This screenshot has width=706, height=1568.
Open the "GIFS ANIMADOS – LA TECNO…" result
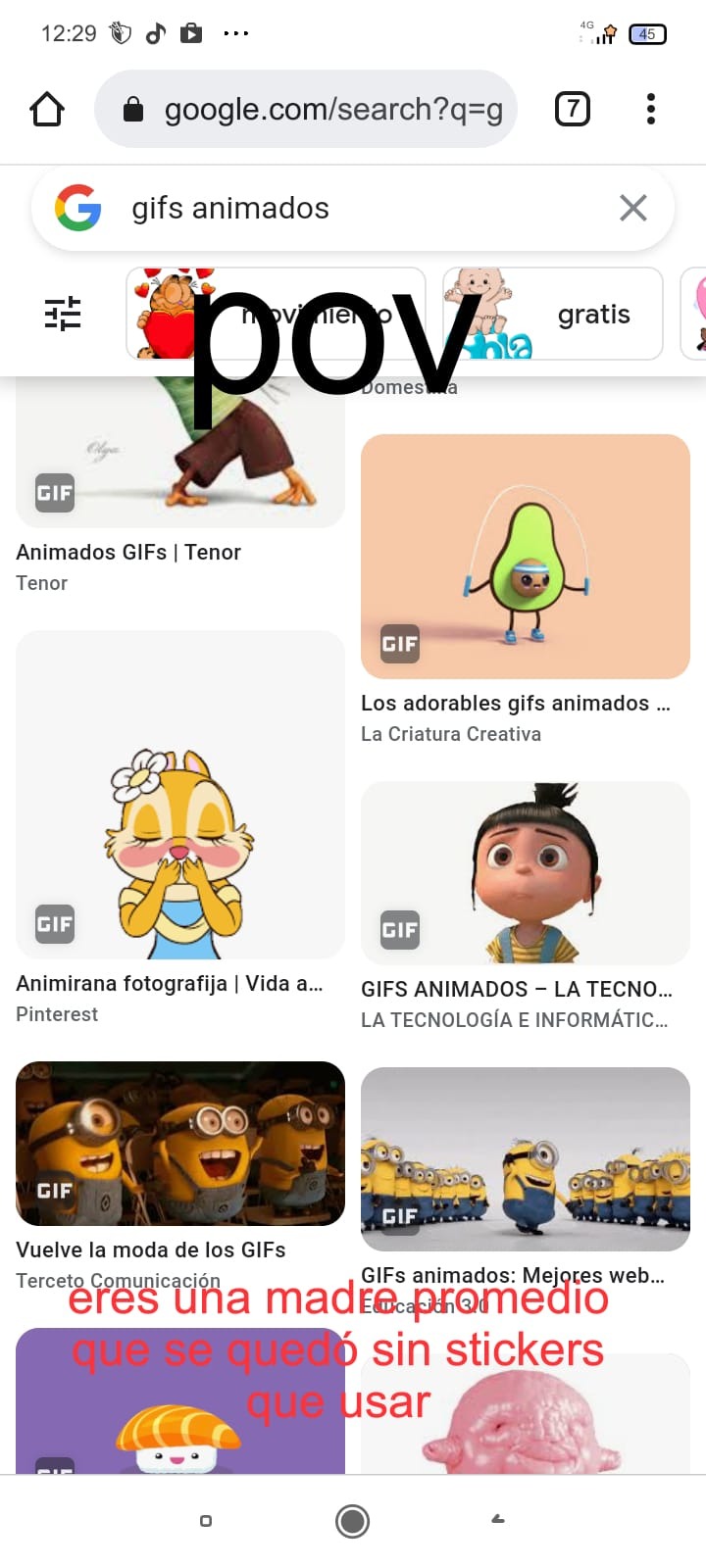point(526,873)
